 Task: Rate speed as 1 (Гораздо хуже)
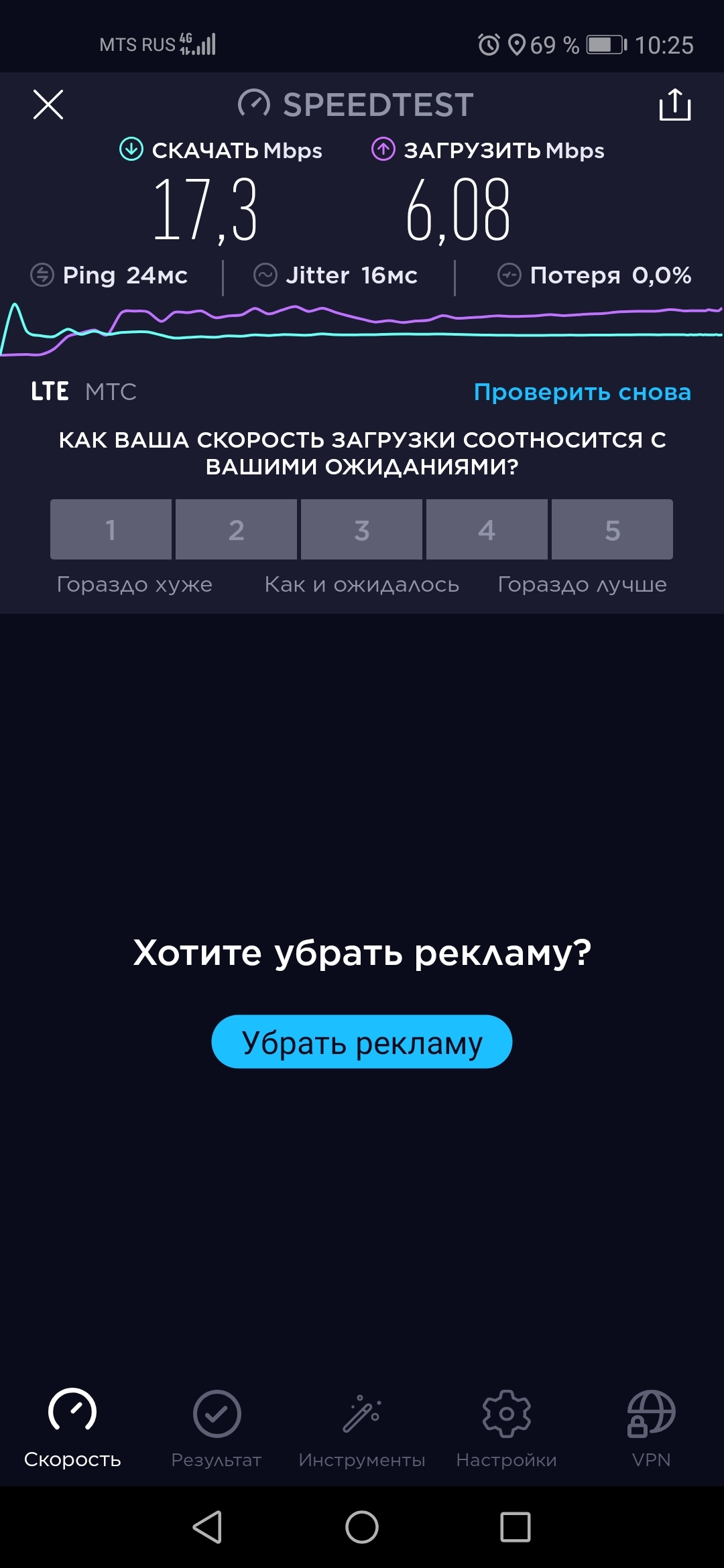tap(111, 529)
